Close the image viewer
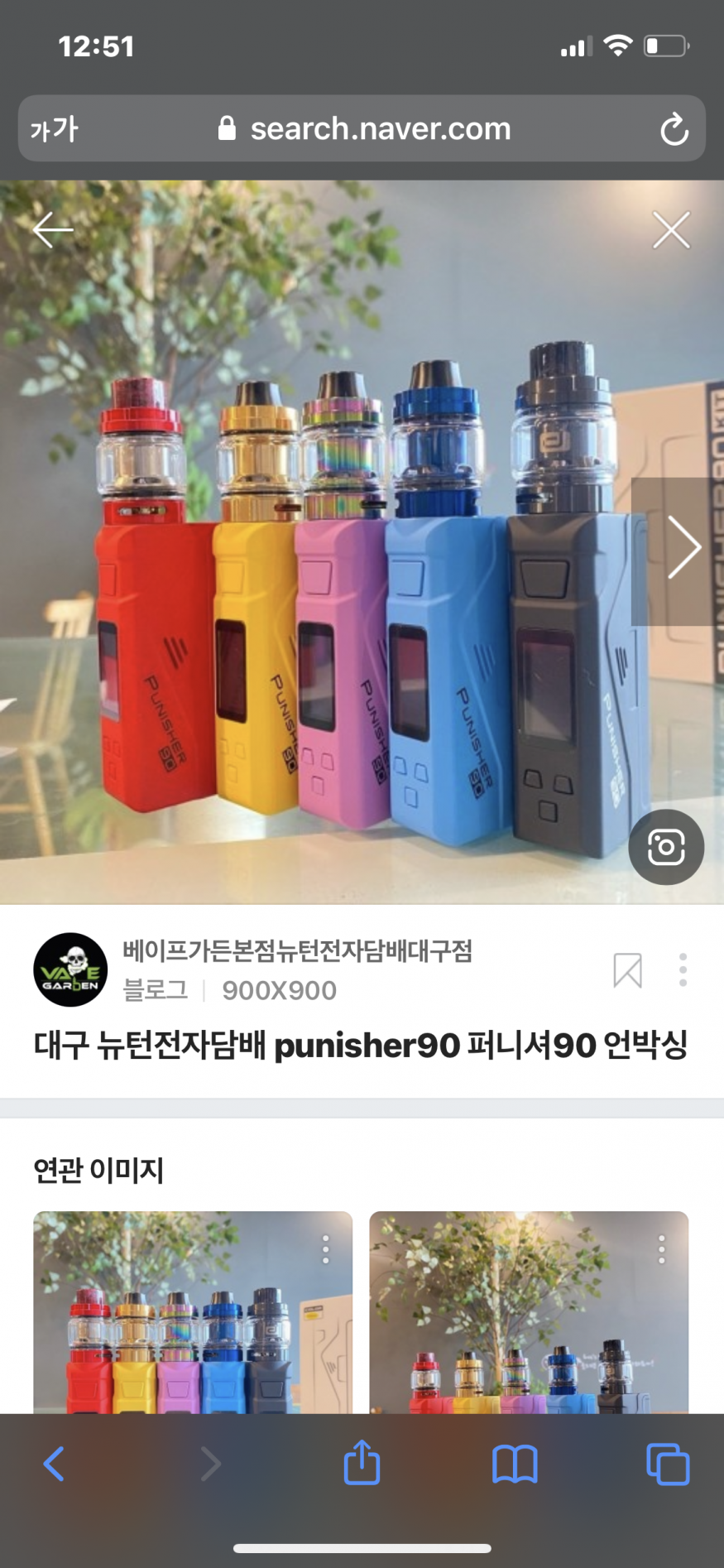The height and width of the screenshot is (1568, 724). click(x=670, y=229)
